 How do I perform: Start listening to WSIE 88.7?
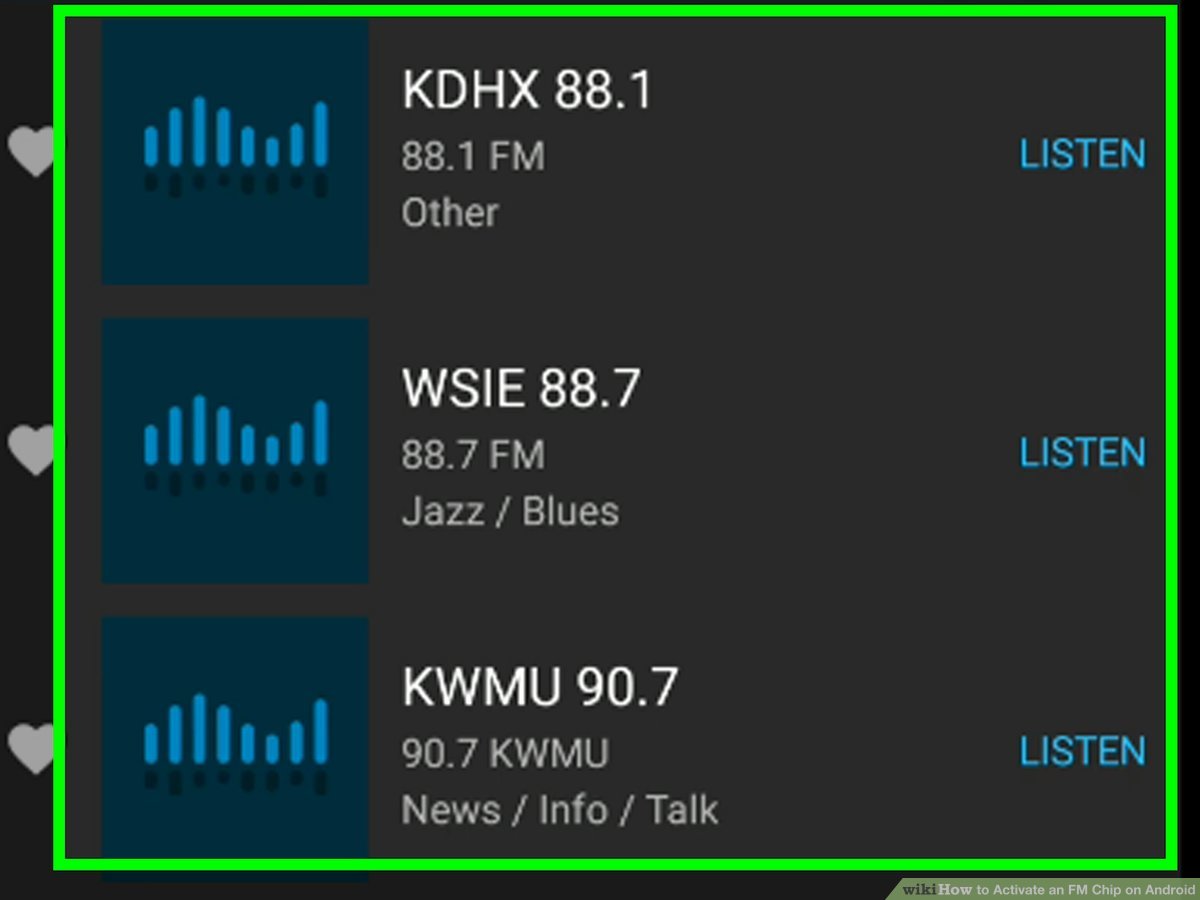[1082, 453]
